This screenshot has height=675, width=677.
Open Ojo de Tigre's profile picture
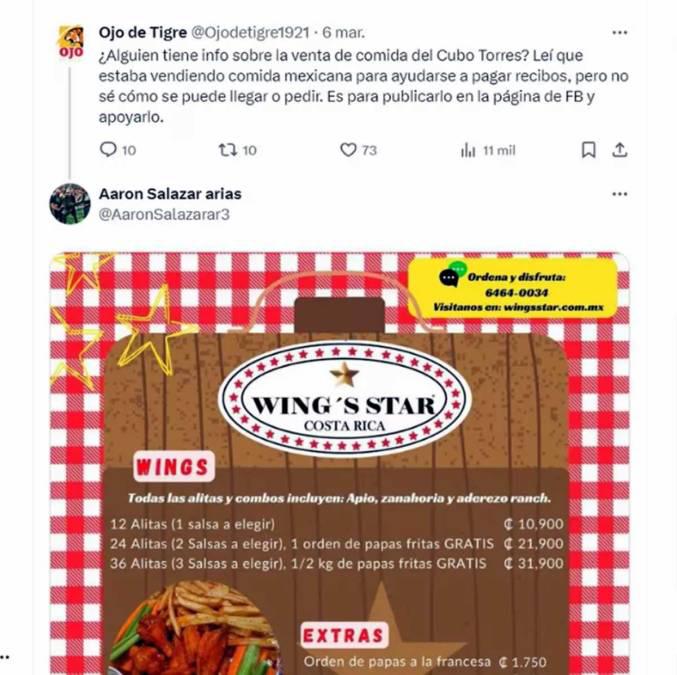(71, 42)
